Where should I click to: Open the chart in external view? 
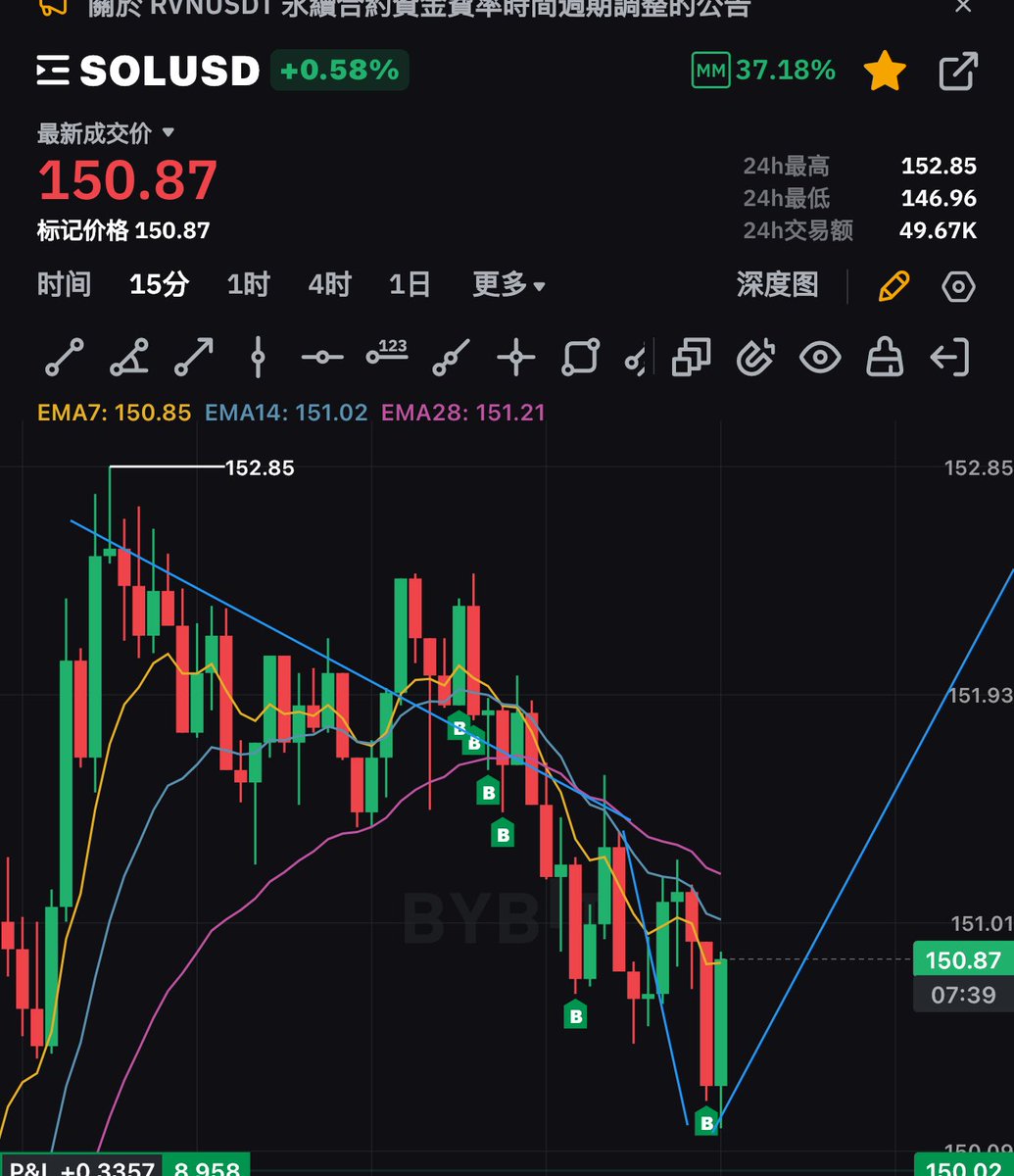[x=957, y=72]
